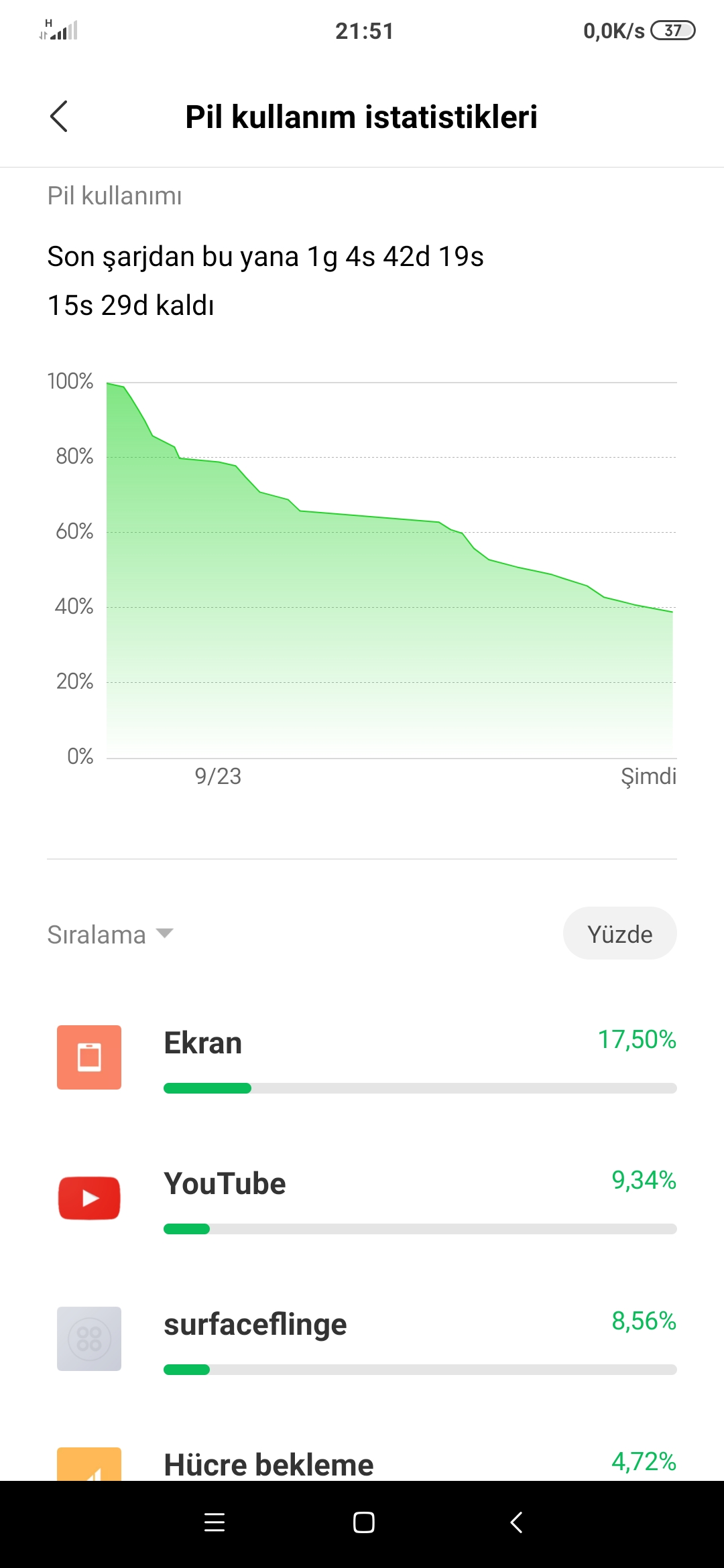The width and height of the screenshot is (724, 1568).
Task: Open recent apps from navigation bar
Action: pyautogui.click(x=215, y=1522)
